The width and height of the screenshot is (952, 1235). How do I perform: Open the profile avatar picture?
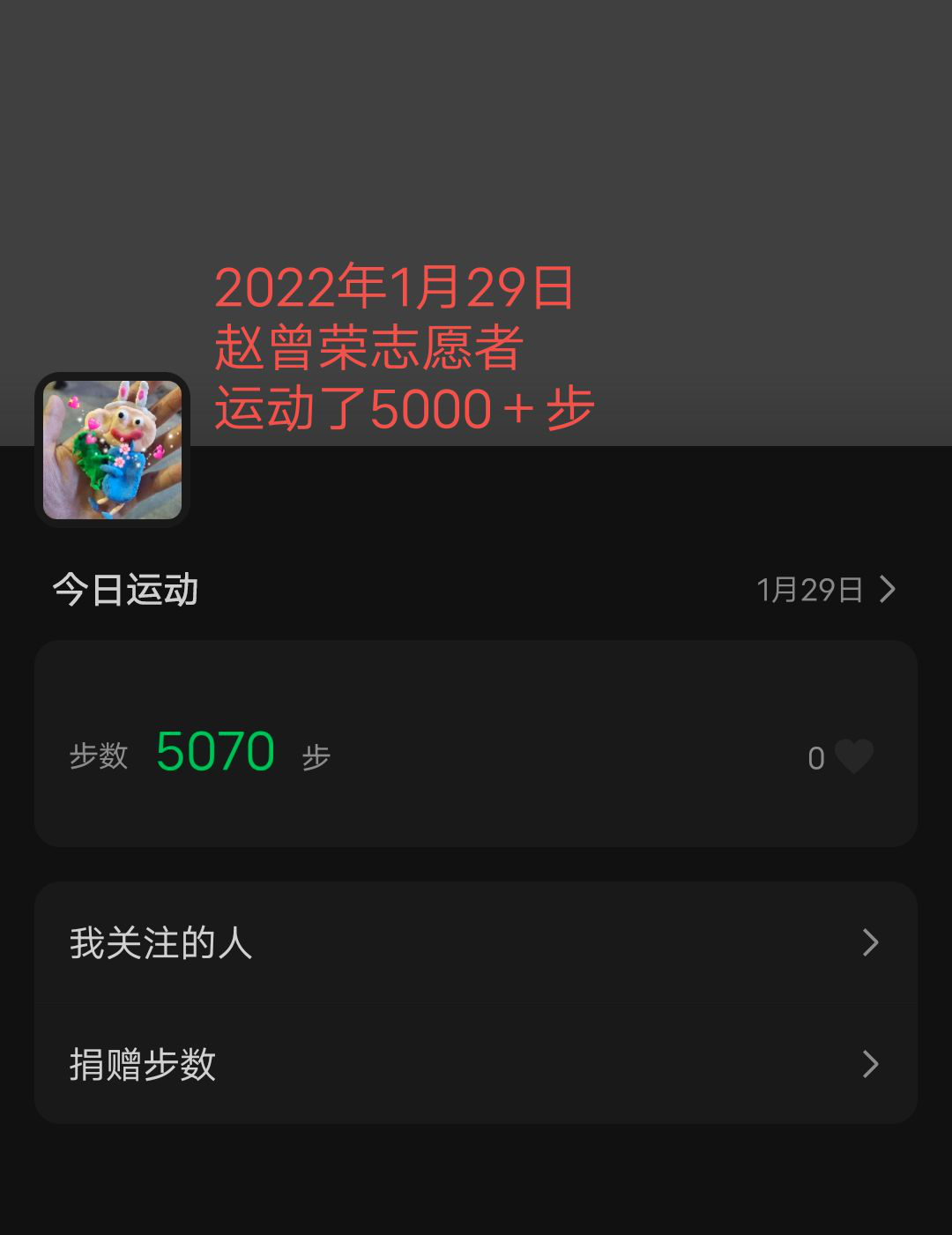coord(112,450)
